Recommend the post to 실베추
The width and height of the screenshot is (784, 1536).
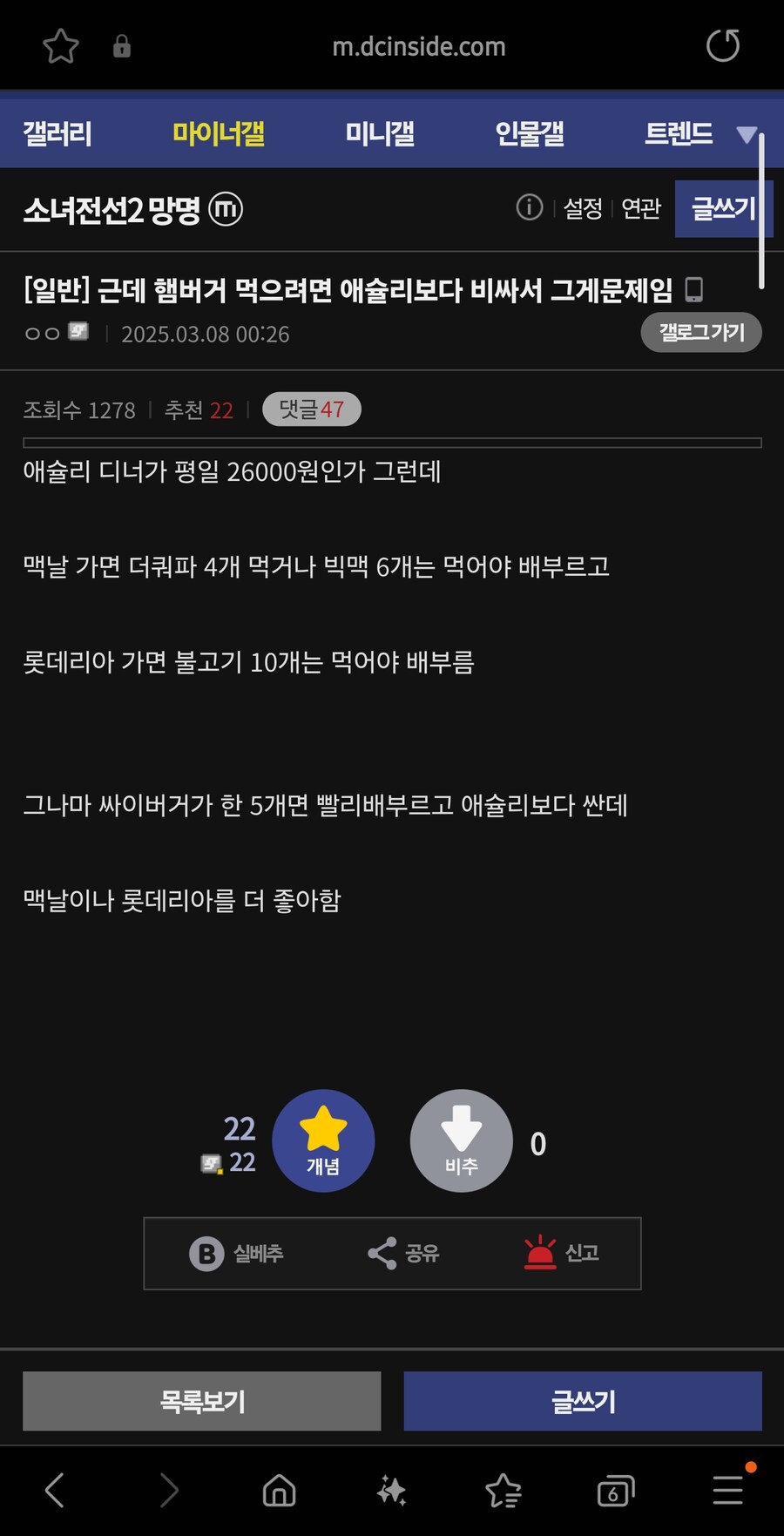pyautogui.click(x=237, y=1254)
